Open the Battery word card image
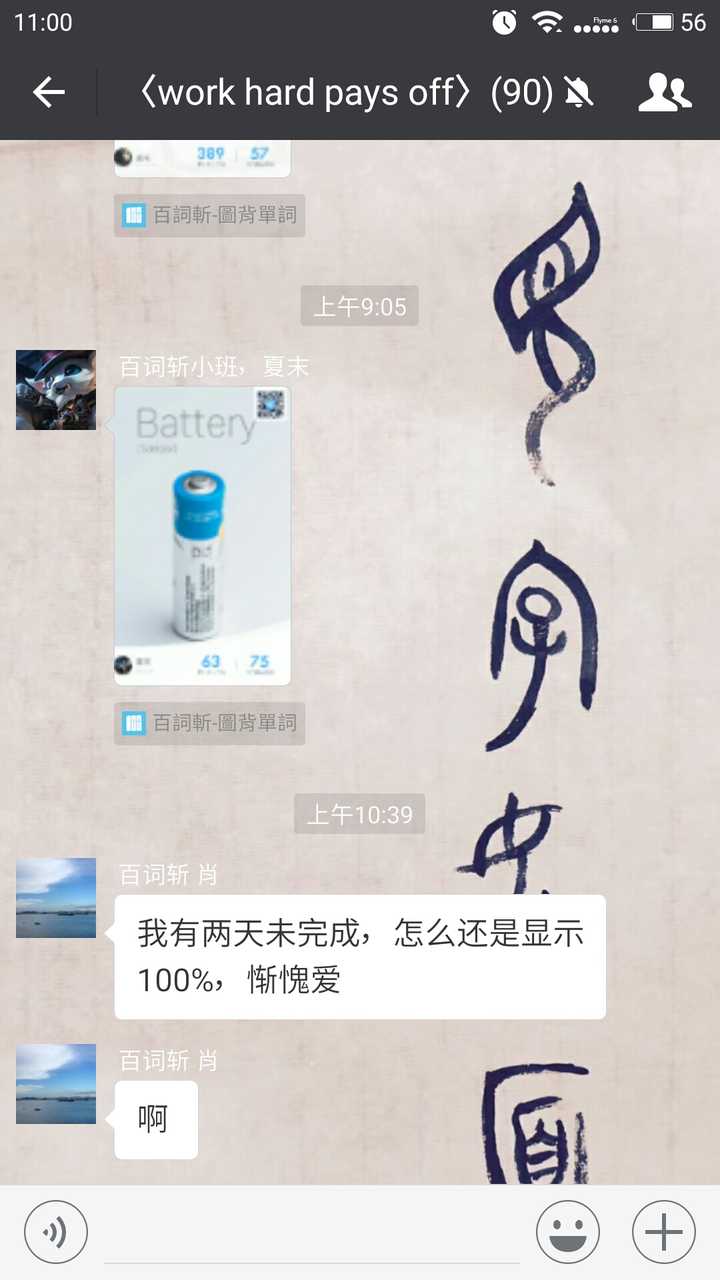This screenshot has width=720, height=1280. tap(202, 536)
